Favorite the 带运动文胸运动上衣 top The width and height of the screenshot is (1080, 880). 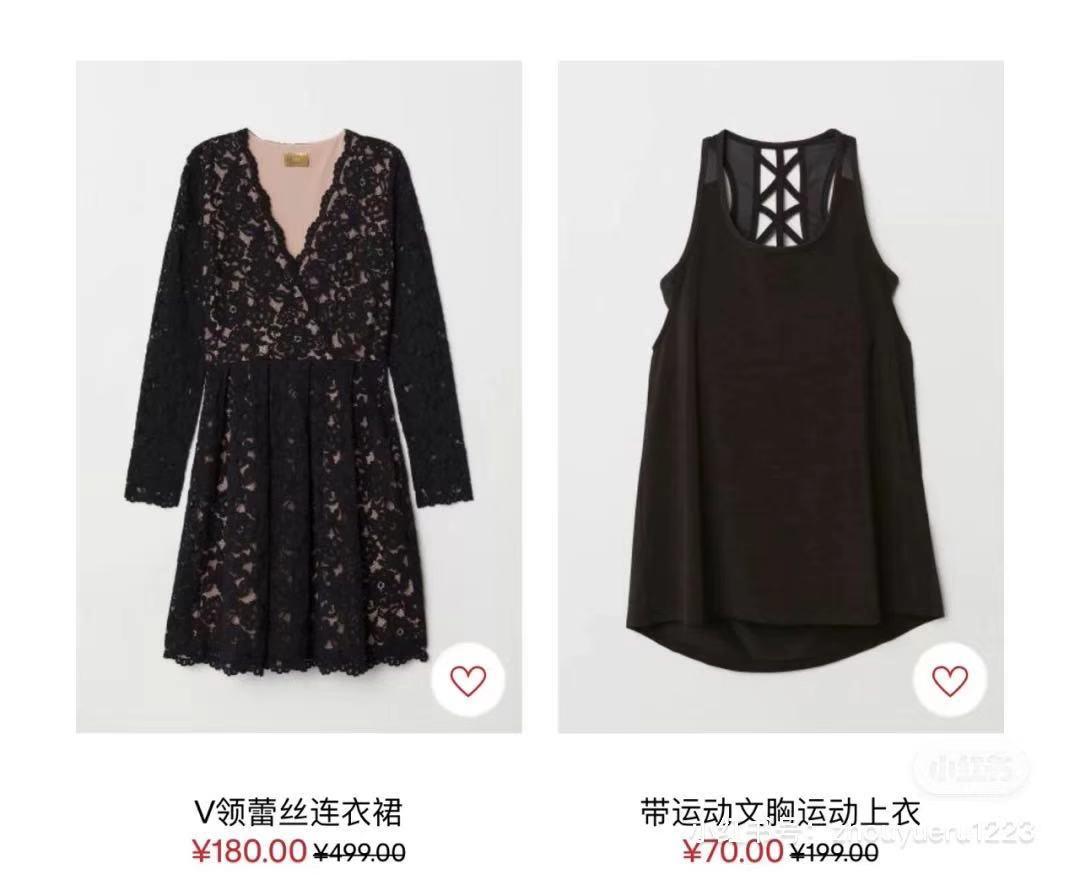[950, 681]
